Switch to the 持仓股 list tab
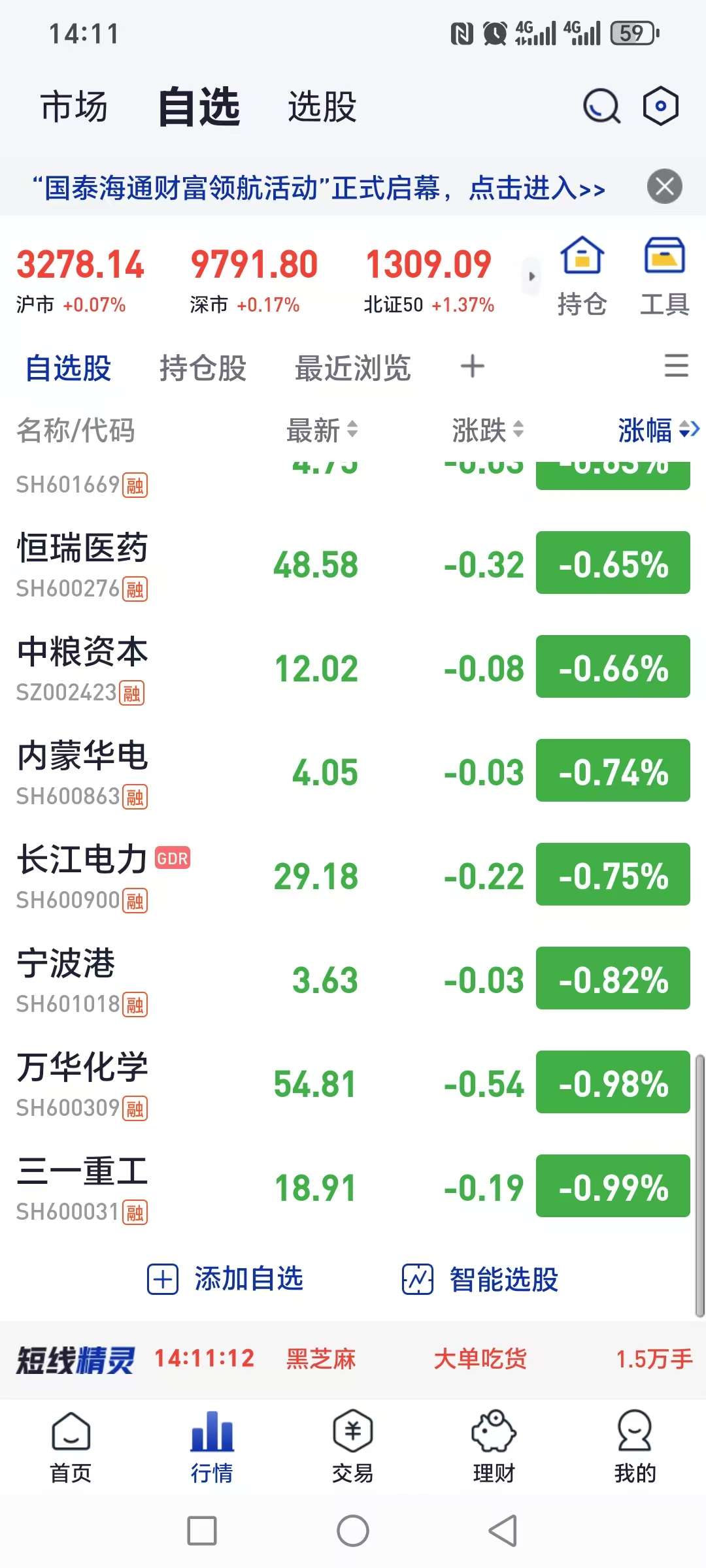Image resolution: width=706 pixels, height=1568 pixels. point(203,368)
